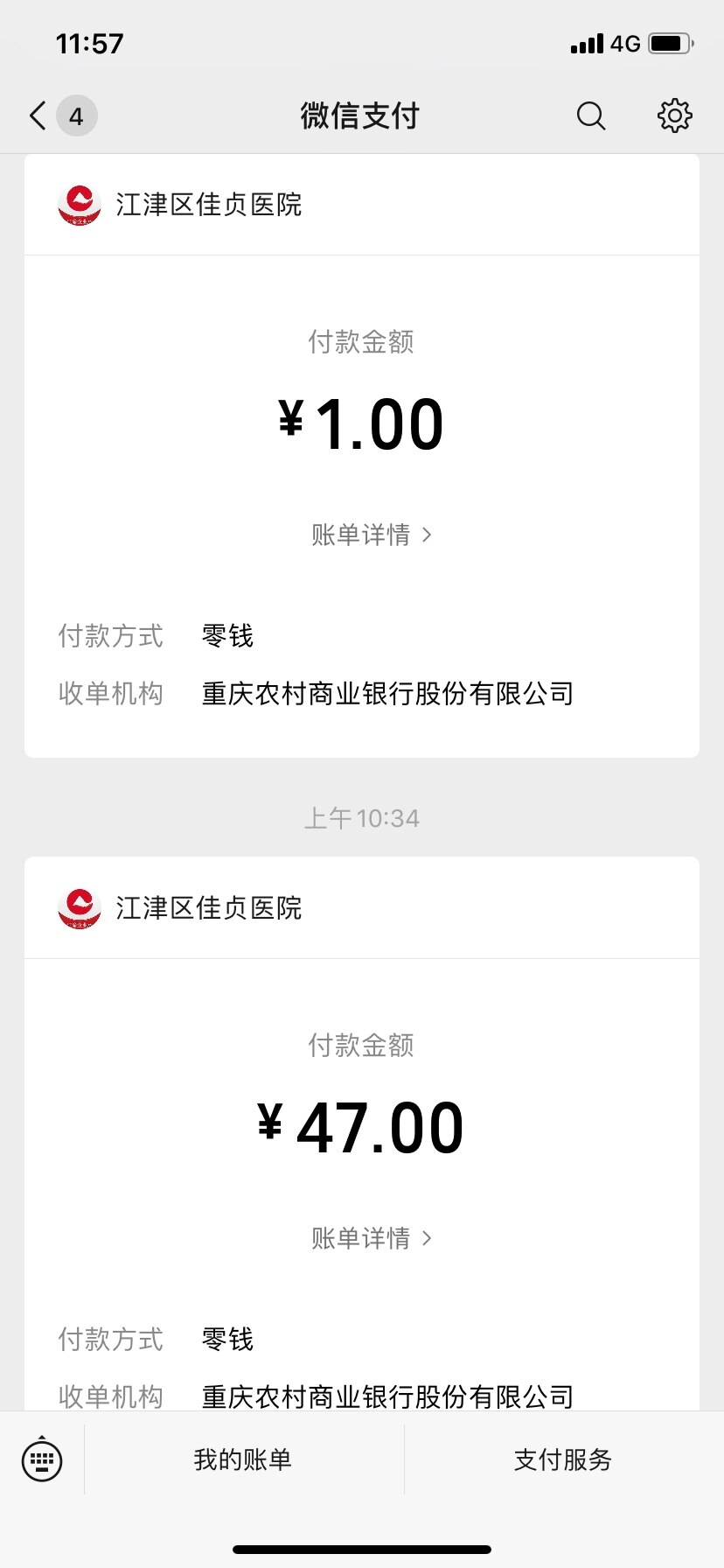This screenshot has height=1568, width=724.
Task: Open 江津区佳贞医院 from the ¥1.00 card
Action: coord(207,205)
